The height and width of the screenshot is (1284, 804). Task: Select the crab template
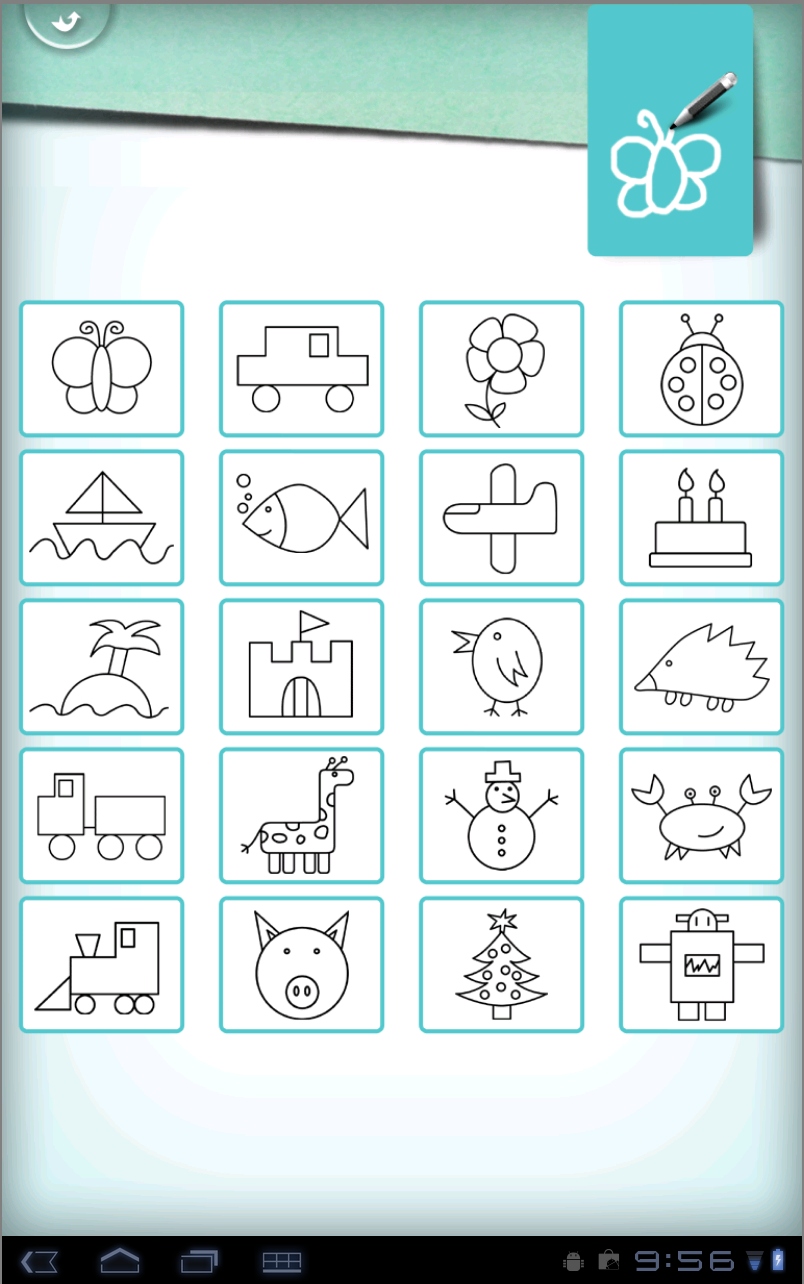701,815
